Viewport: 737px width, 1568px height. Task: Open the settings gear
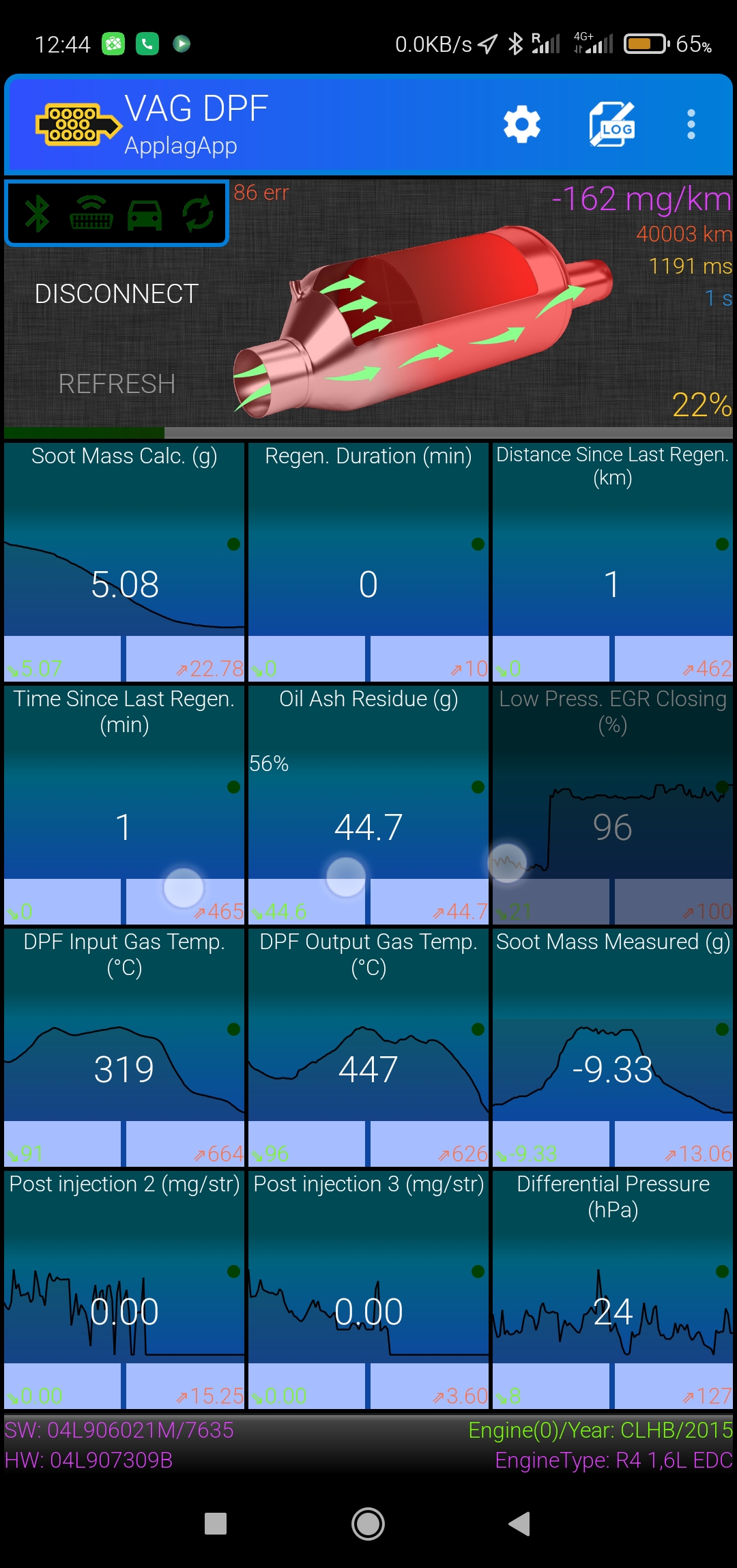click(x=521, y=125)
